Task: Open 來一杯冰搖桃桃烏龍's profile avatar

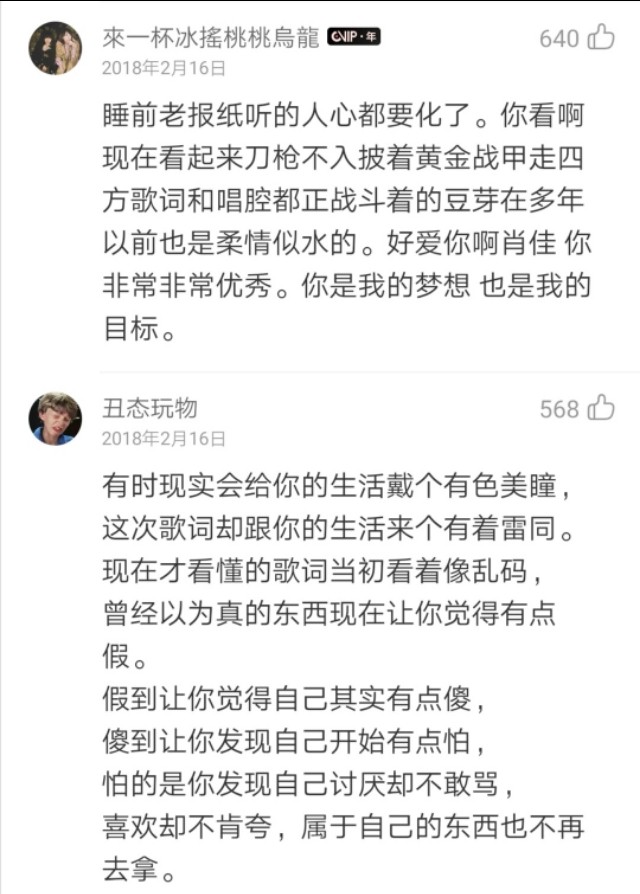Action: pyautogui.click(x=55, y=48)
